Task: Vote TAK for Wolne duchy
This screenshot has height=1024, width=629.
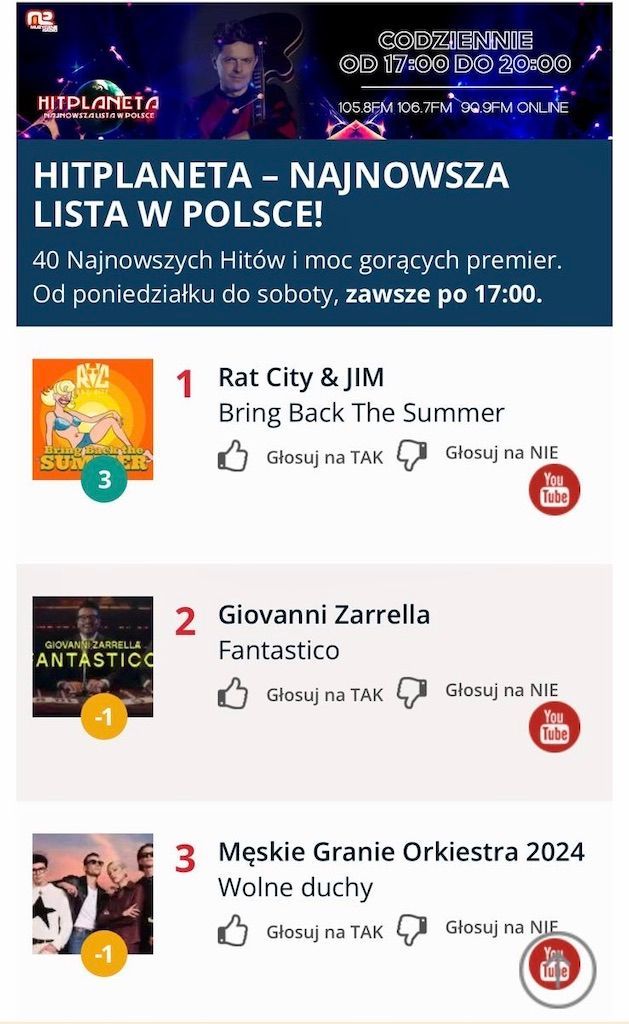Action: pyautogui.click(x=301, y=931)
